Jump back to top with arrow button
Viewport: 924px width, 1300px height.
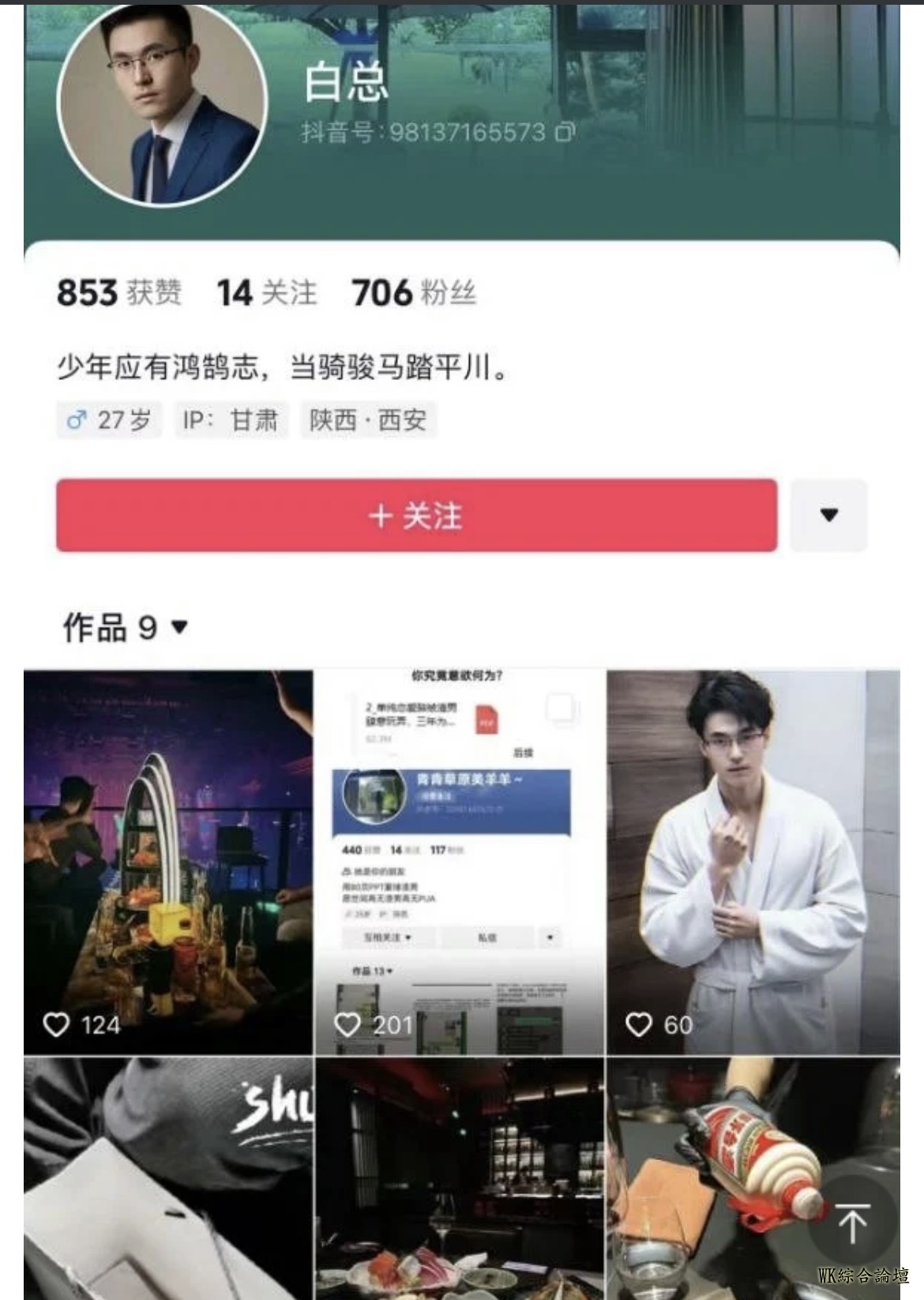[853, 1223]
